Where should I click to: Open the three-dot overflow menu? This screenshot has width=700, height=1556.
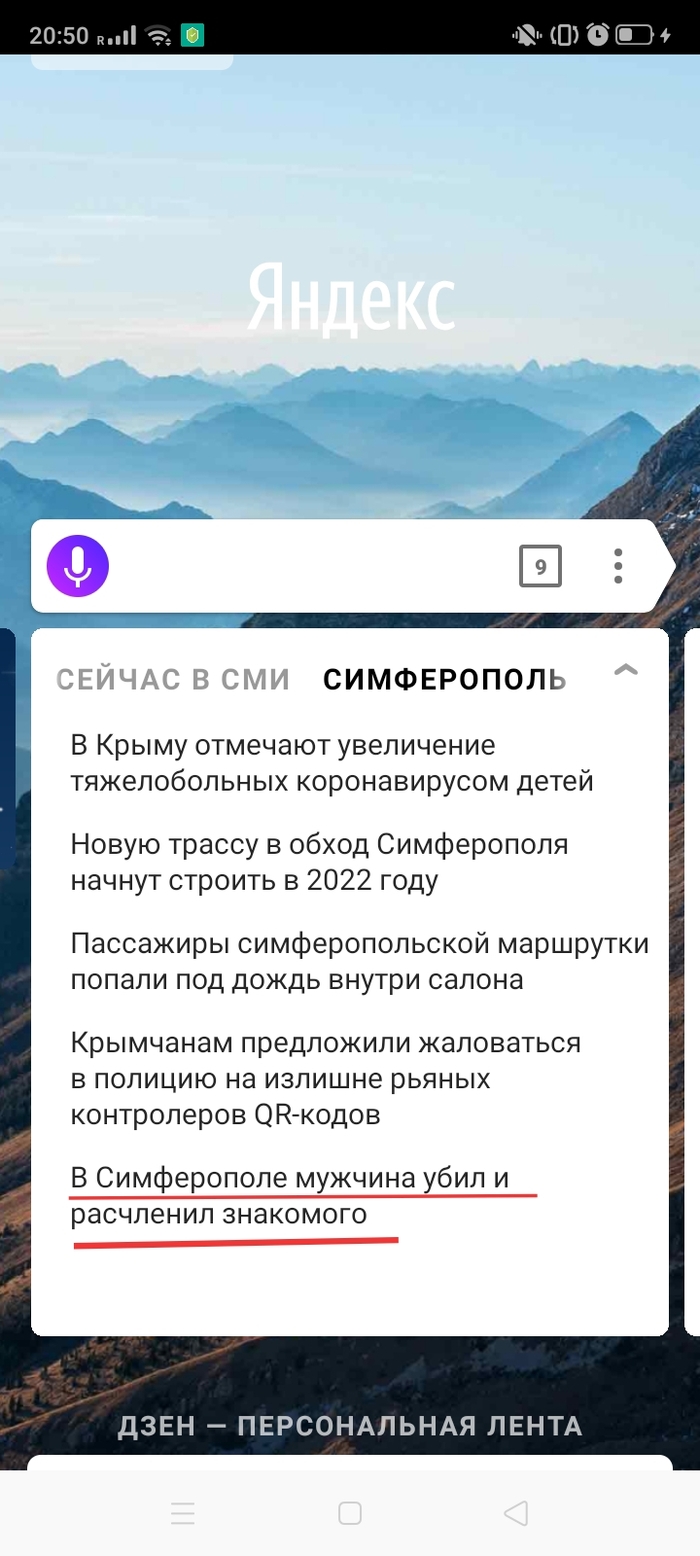click(618, 567)
